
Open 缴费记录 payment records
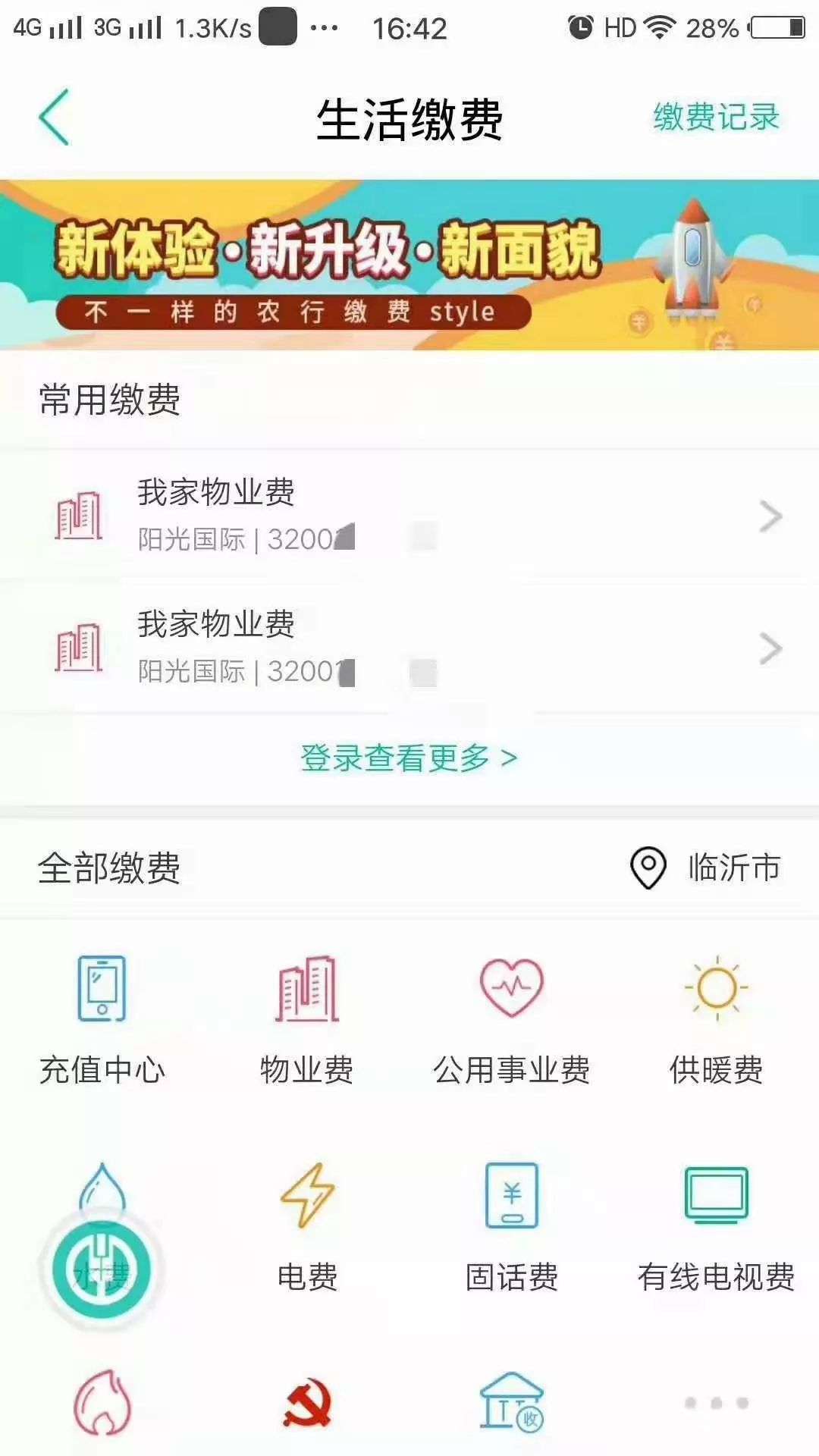point(715,115)
